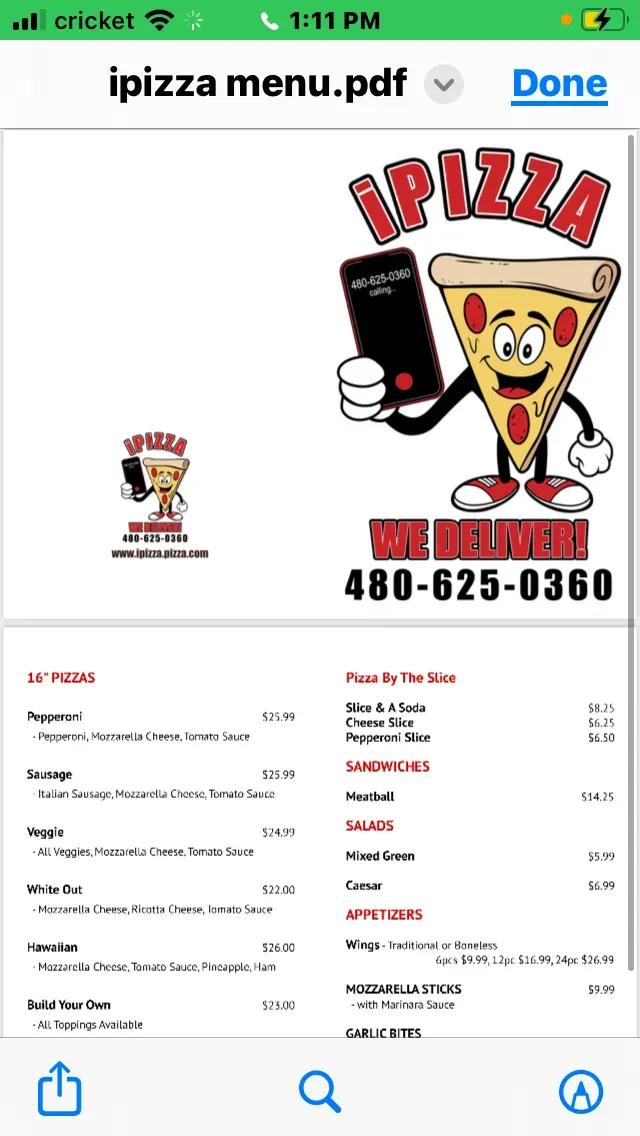The image size is (640, 1136).
Task: Share the PDF document
Action: pyautogui.click(x=59, y=1088)
